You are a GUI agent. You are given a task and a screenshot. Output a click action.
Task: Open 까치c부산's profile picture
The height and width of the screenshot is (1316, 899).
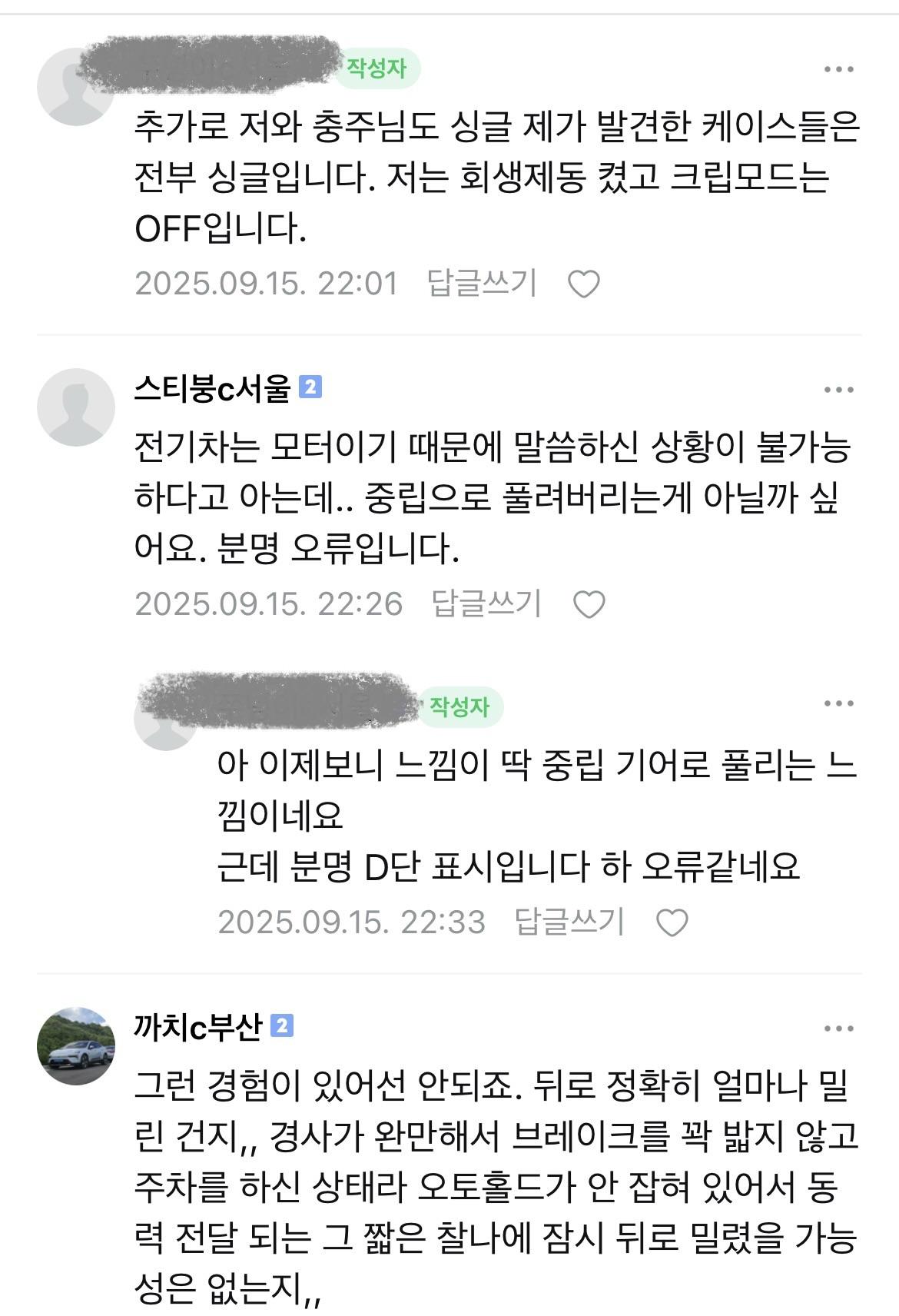tap(76, 1045)
